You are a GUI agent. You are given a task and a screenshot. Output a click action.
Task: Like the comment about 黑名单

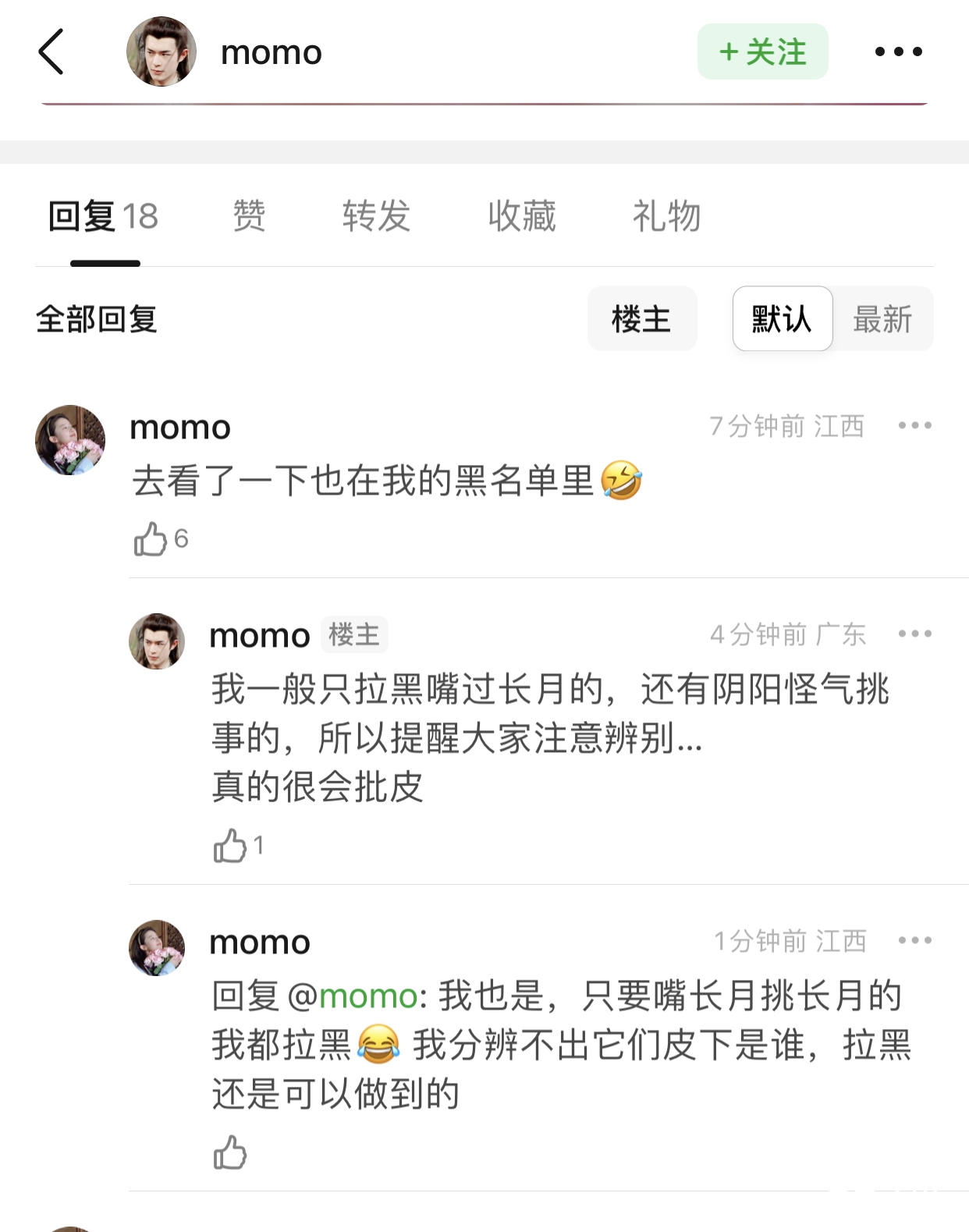151,538
